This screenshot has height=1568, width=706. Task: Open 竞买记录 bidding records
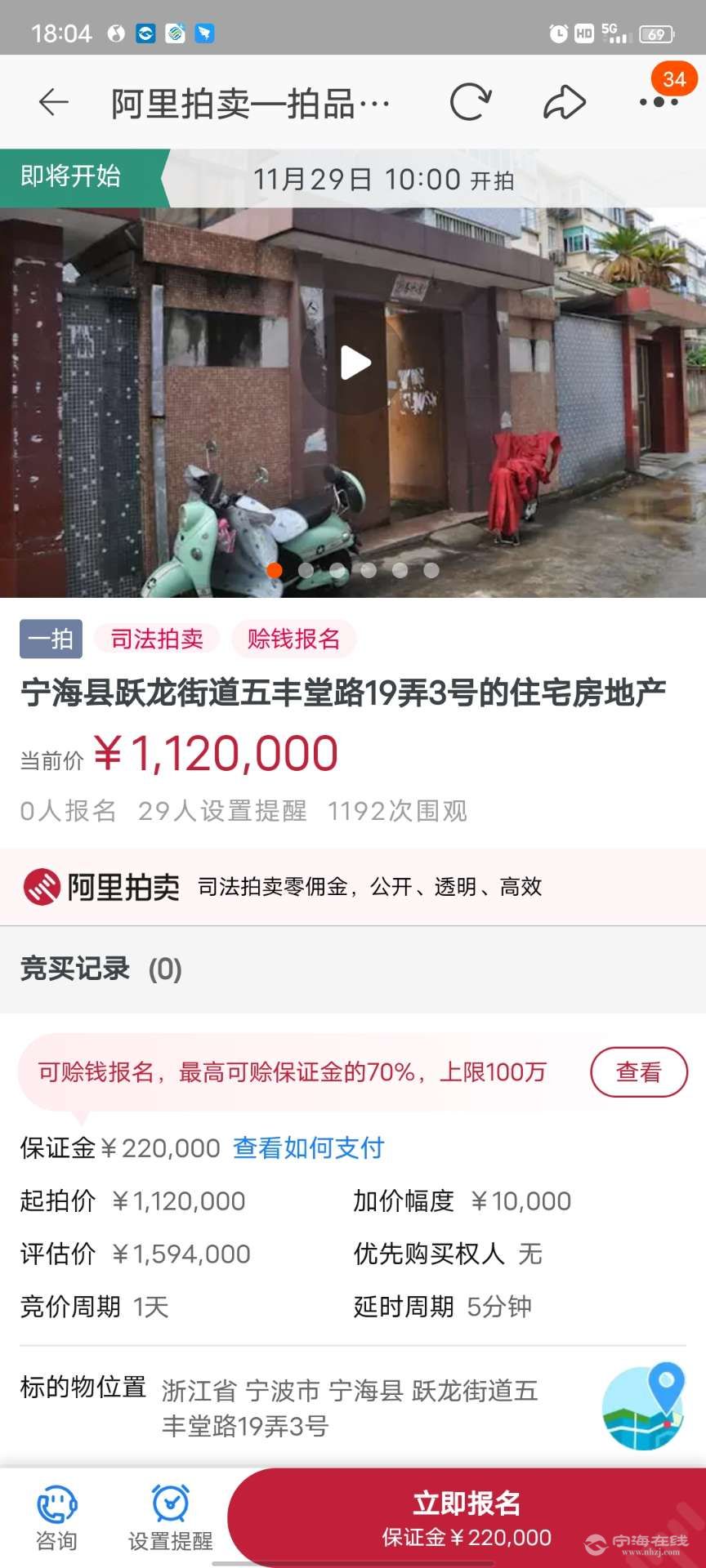click(x=101, y=969)
